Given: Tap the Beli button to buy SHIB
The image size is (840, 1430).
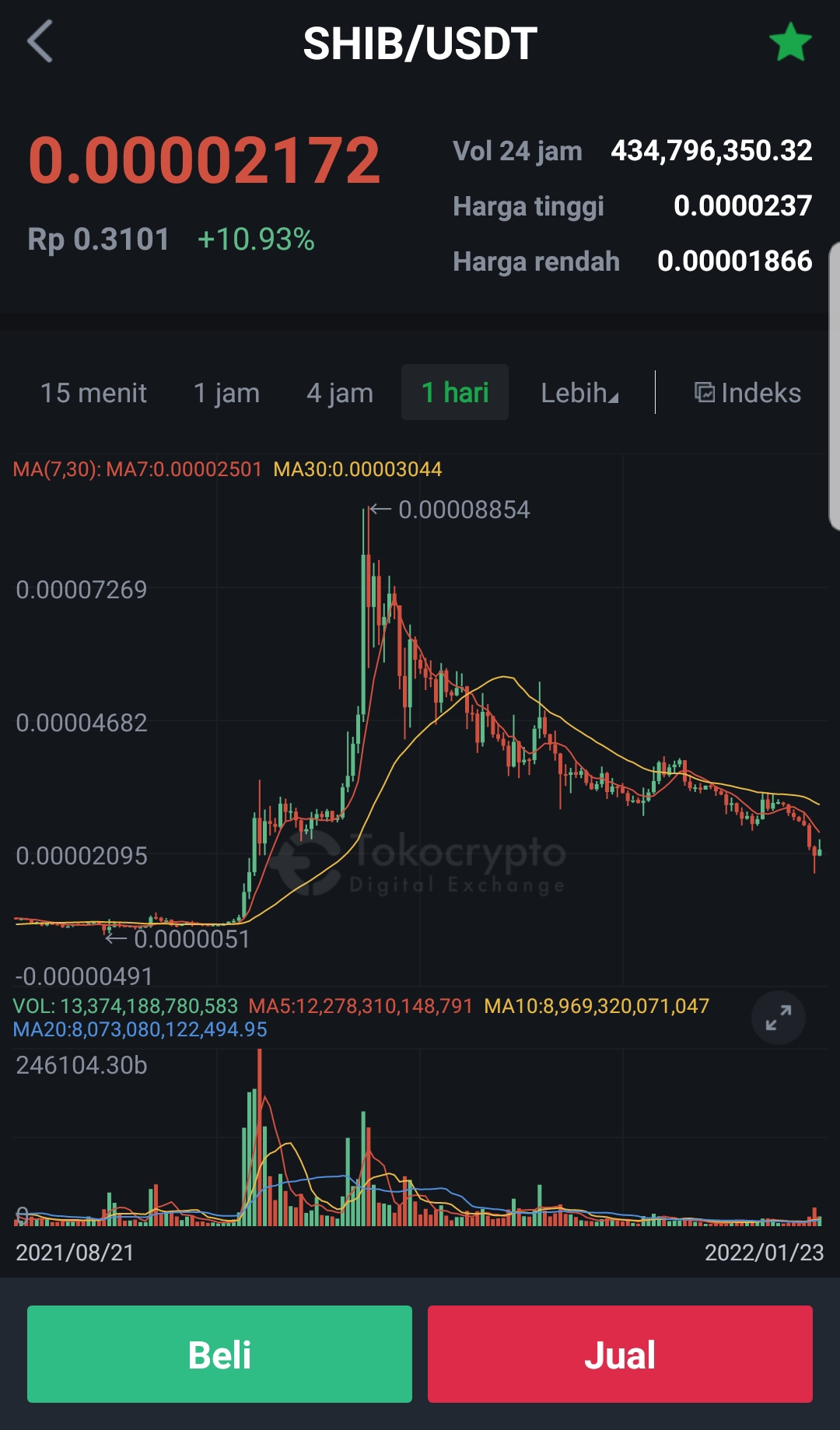Looking at the screenshot, I should tap(219, 1354).
